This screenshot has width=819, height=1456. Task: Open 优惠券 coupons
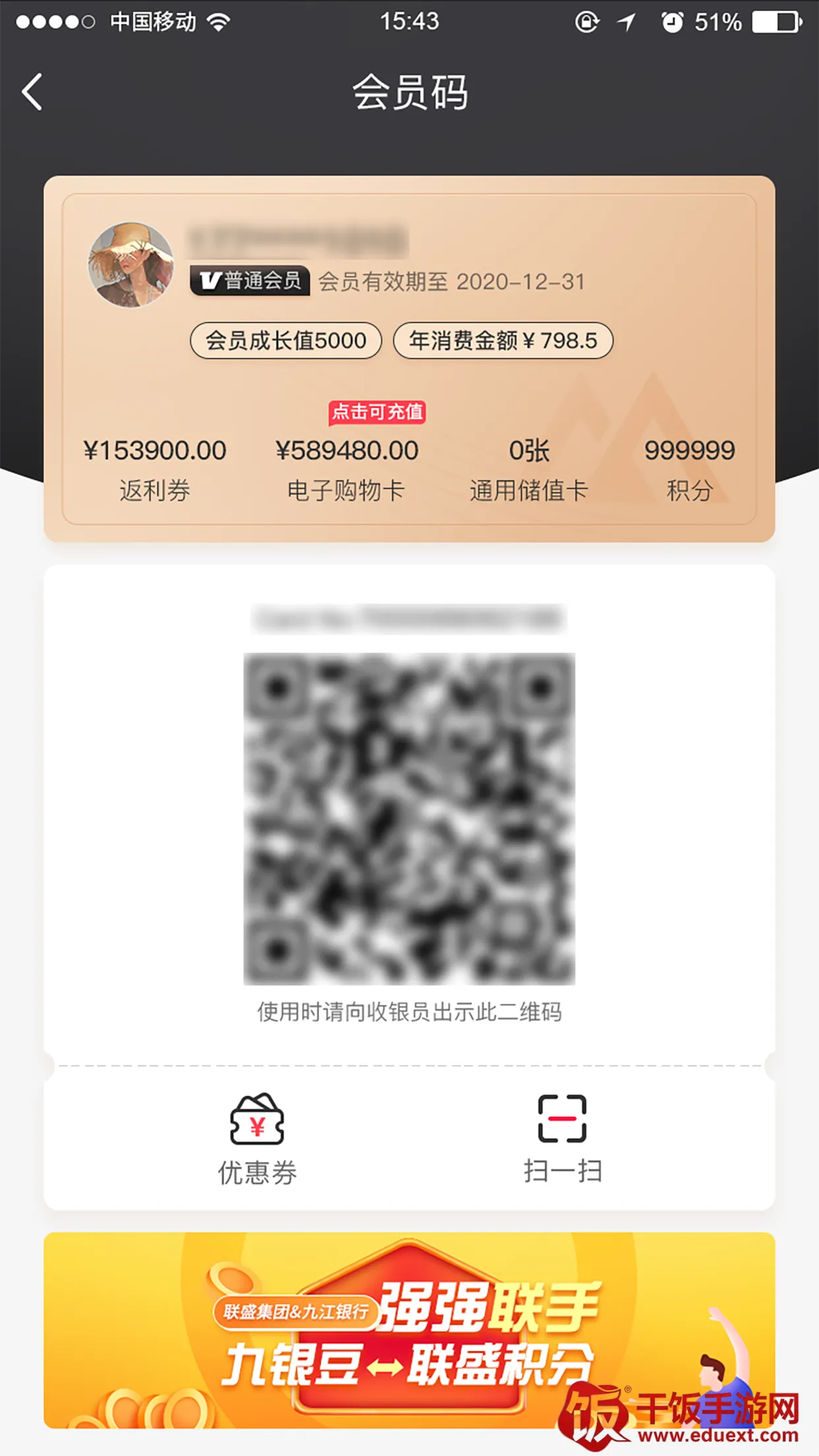[257, 1139]
